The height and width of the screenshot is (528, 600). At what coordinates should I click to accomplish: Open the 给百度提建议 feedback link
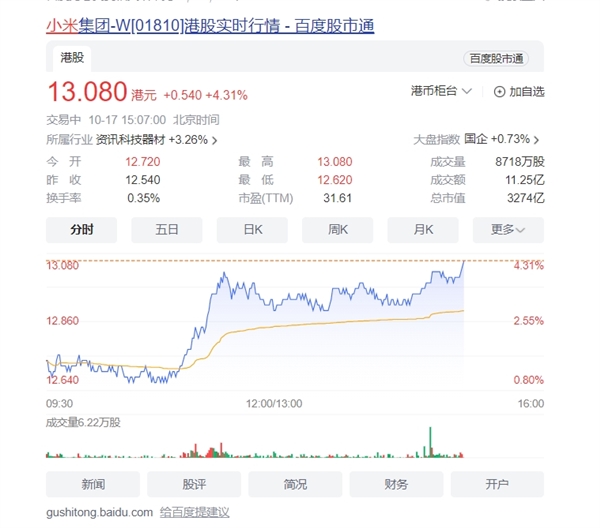click(194, 512)
